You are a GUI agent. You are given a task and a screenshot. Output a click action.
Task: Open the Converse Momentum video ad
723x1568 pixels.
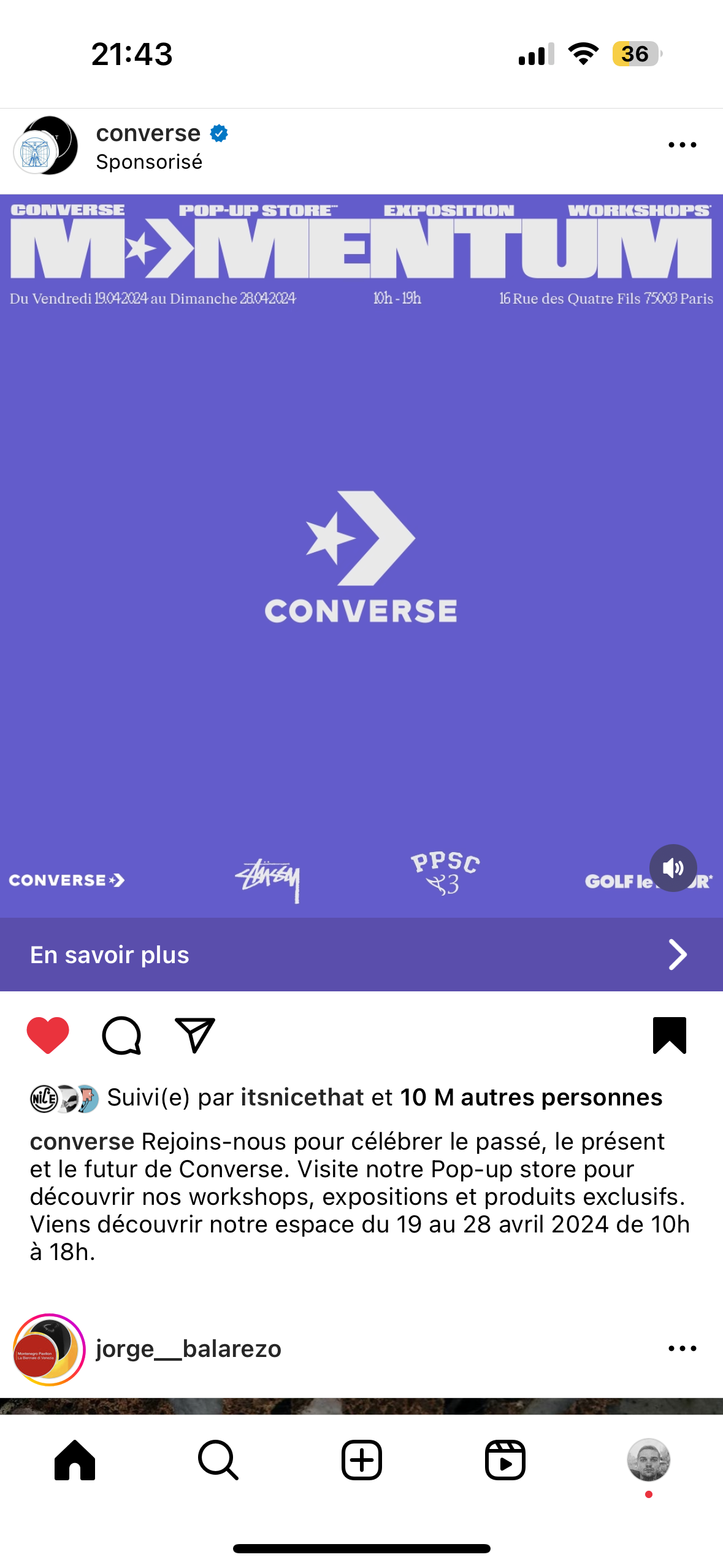tap(361, 552)
